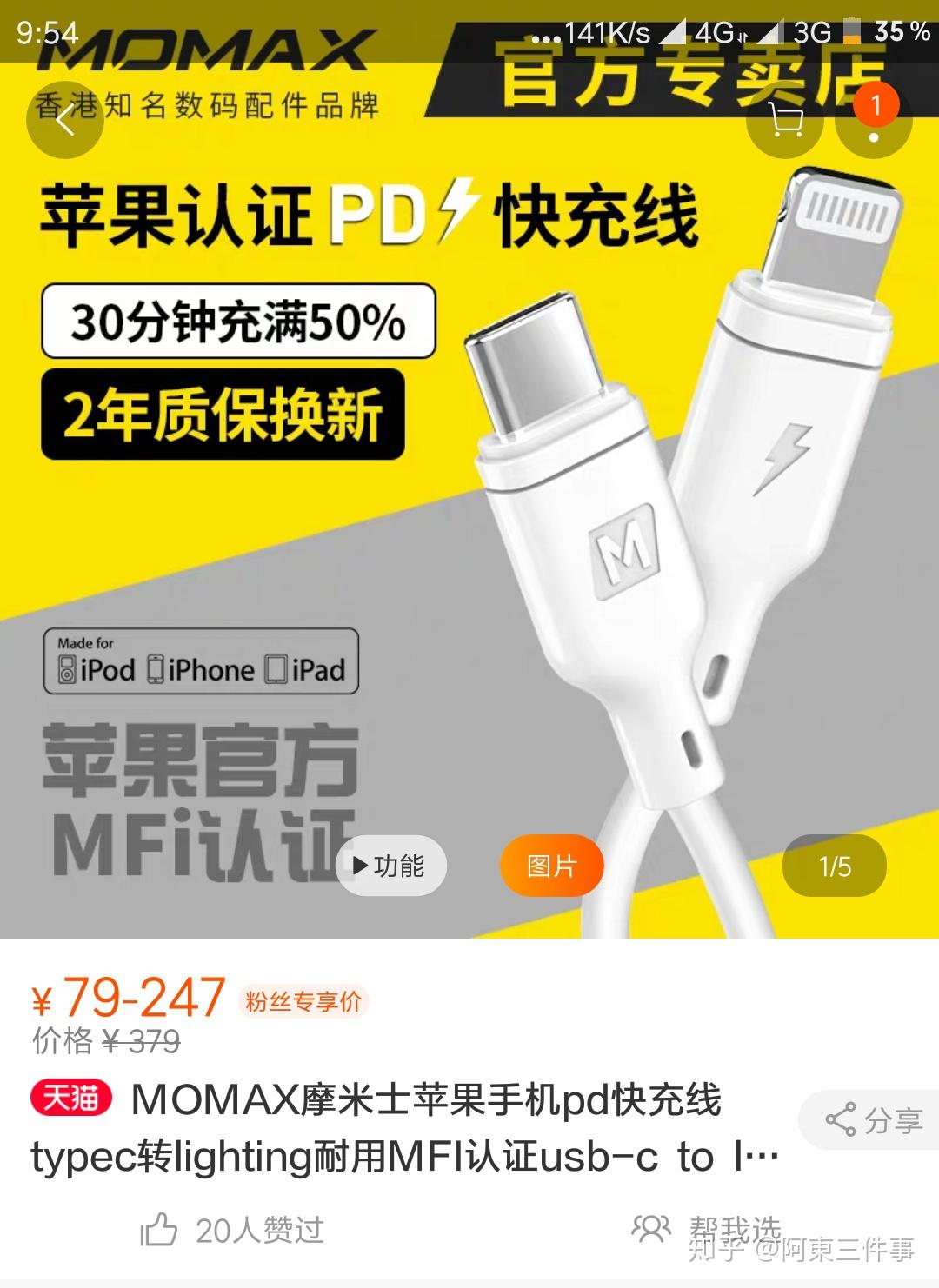The width and height of the screenshot is (939, 1288).
Task: Like this product with thumbs up
Action: click(x=160, y=1230)
